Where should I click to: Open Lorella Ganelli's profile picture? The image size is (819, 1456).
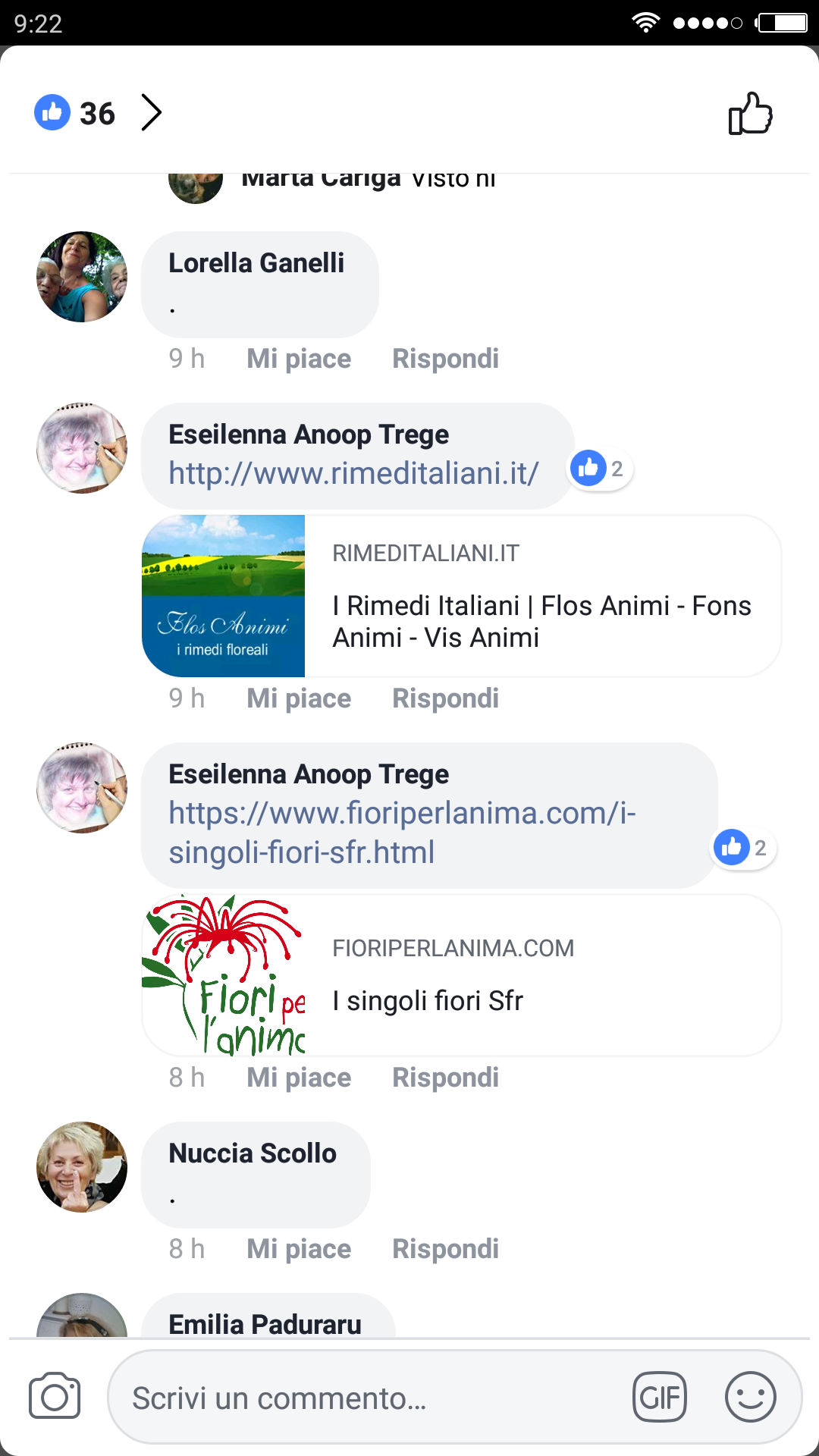pyautogui.click(x=82, y=277)
